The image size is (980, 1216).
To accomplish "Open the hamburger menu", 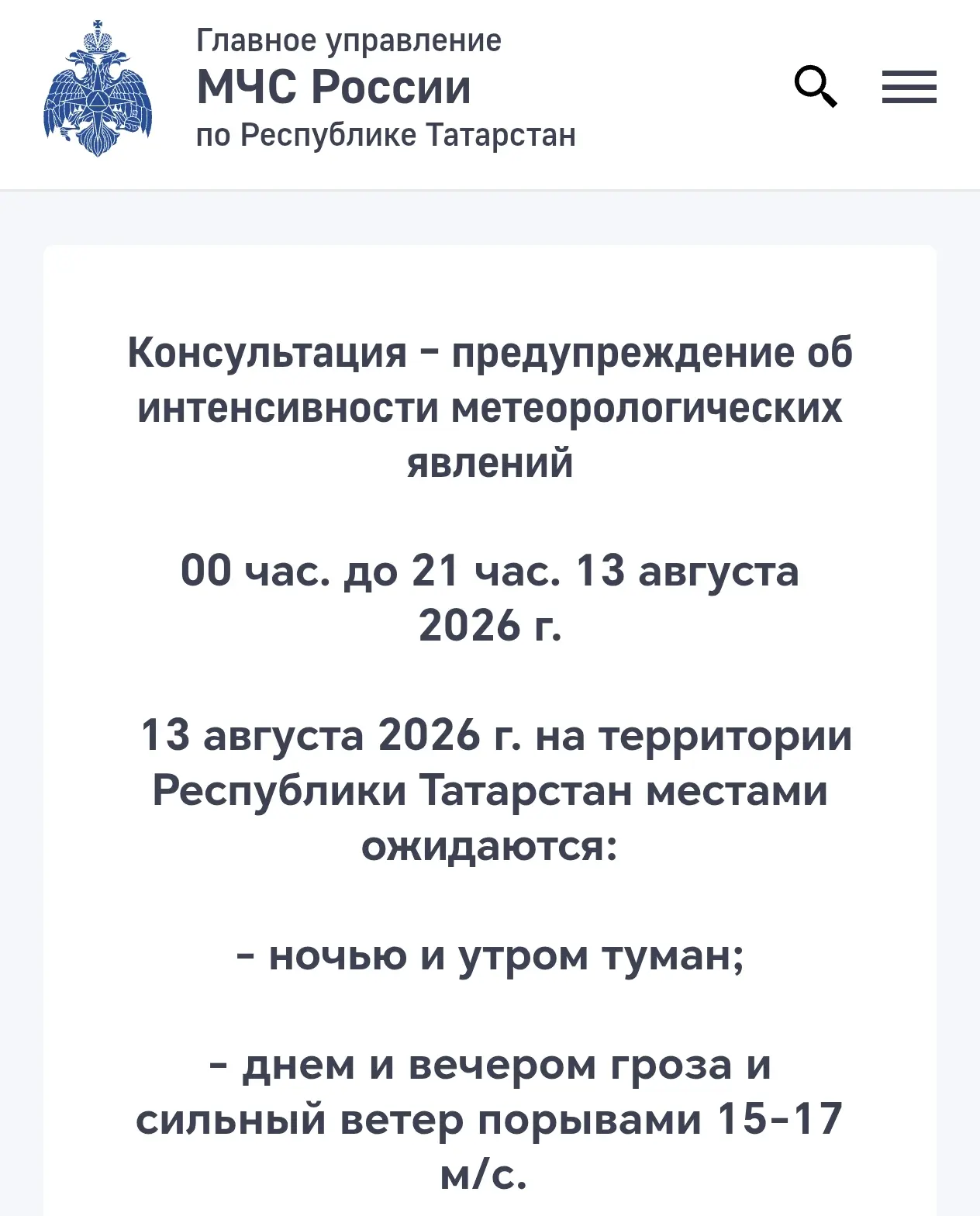I will point(909,87).
